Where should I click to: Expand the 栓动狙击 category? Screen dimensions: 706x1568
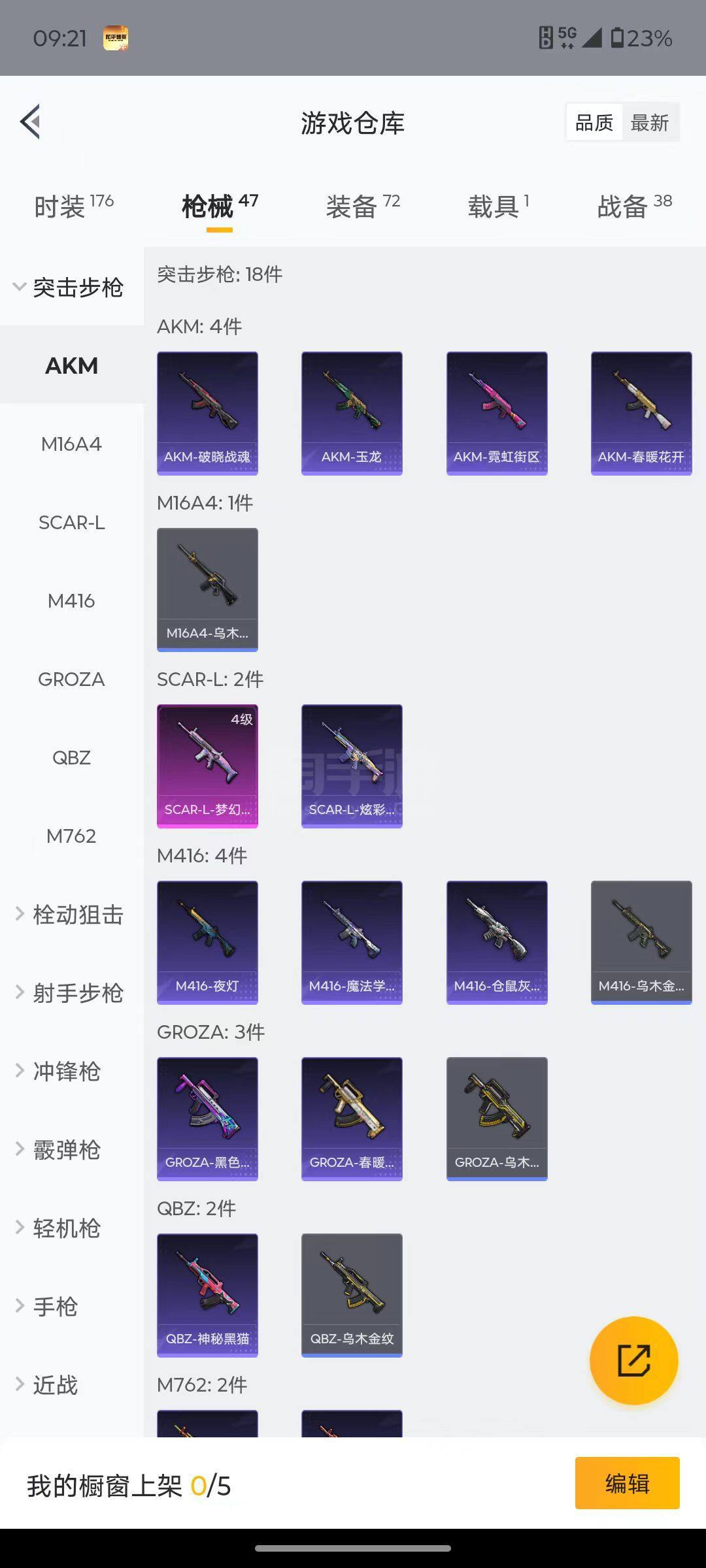coord(71,914)
